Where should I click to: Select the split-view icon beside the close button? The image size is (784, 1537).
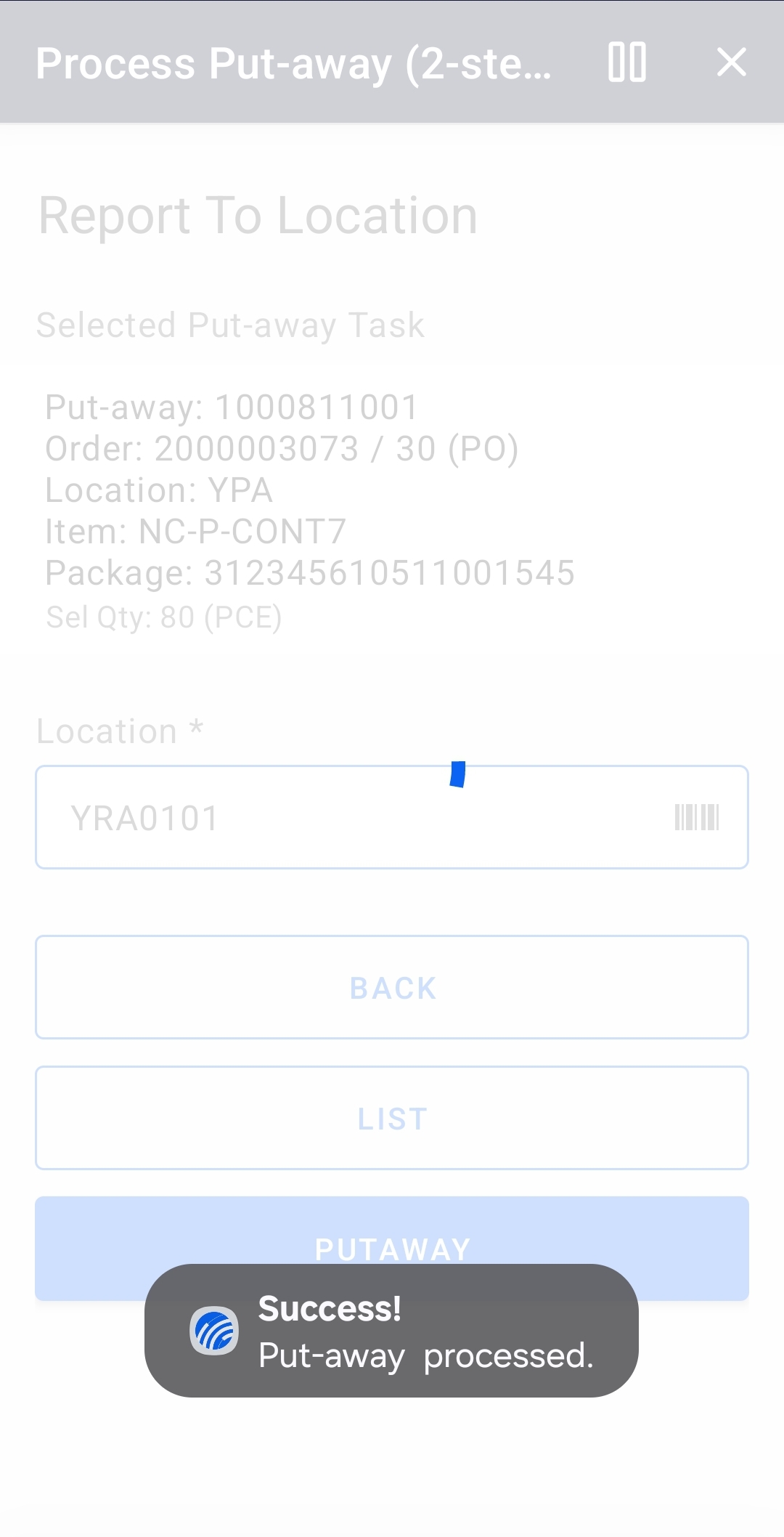click(x=628, y=64)
